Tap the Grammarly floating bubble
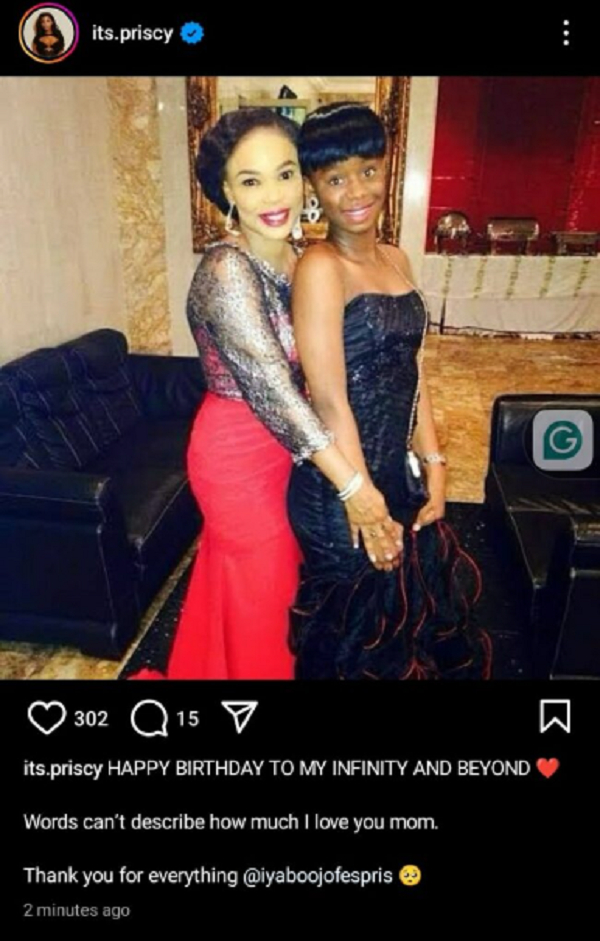This screenshot has height=941, width=600. (562, 440)
